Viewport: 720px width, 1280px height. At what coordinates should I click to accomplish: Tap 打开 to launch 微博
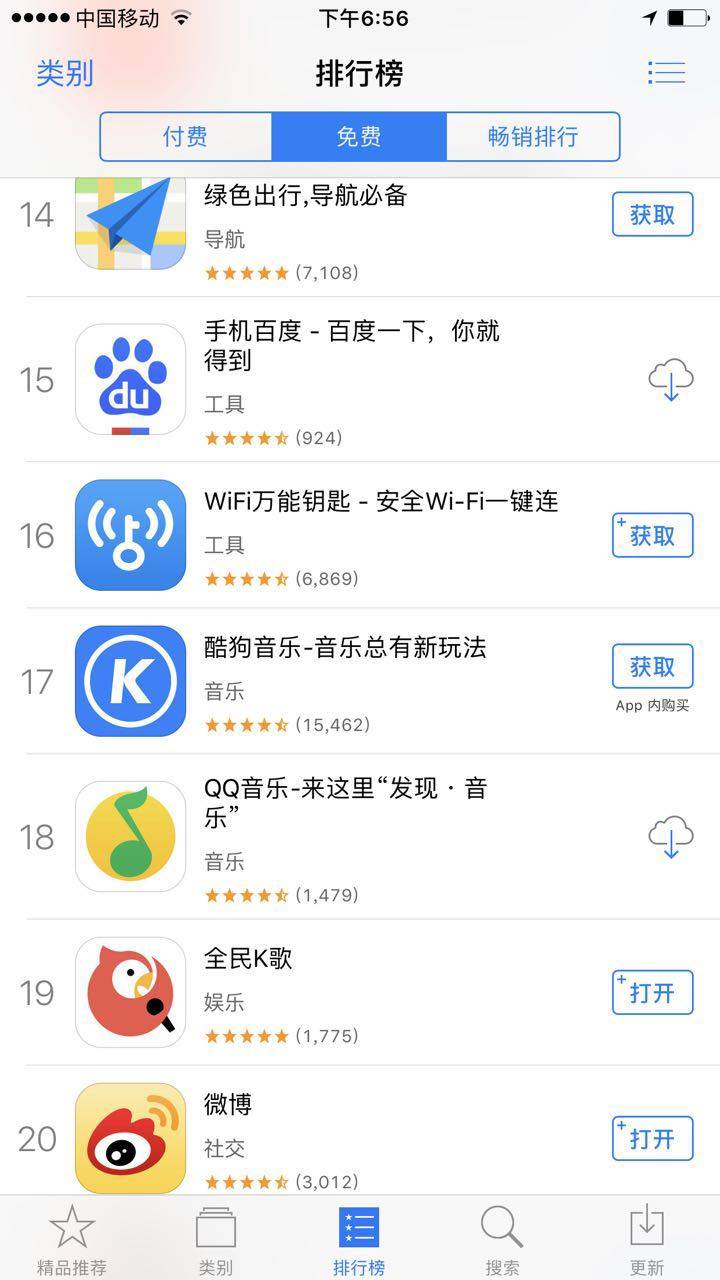click(652, 1138)
